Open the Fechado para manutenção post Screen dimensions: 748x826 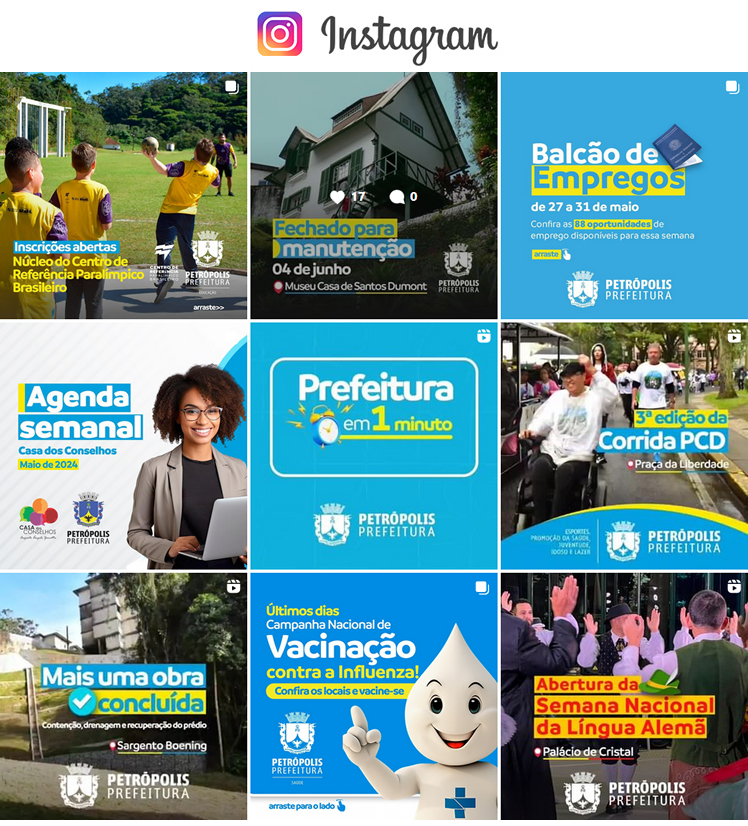pos(373,195)
